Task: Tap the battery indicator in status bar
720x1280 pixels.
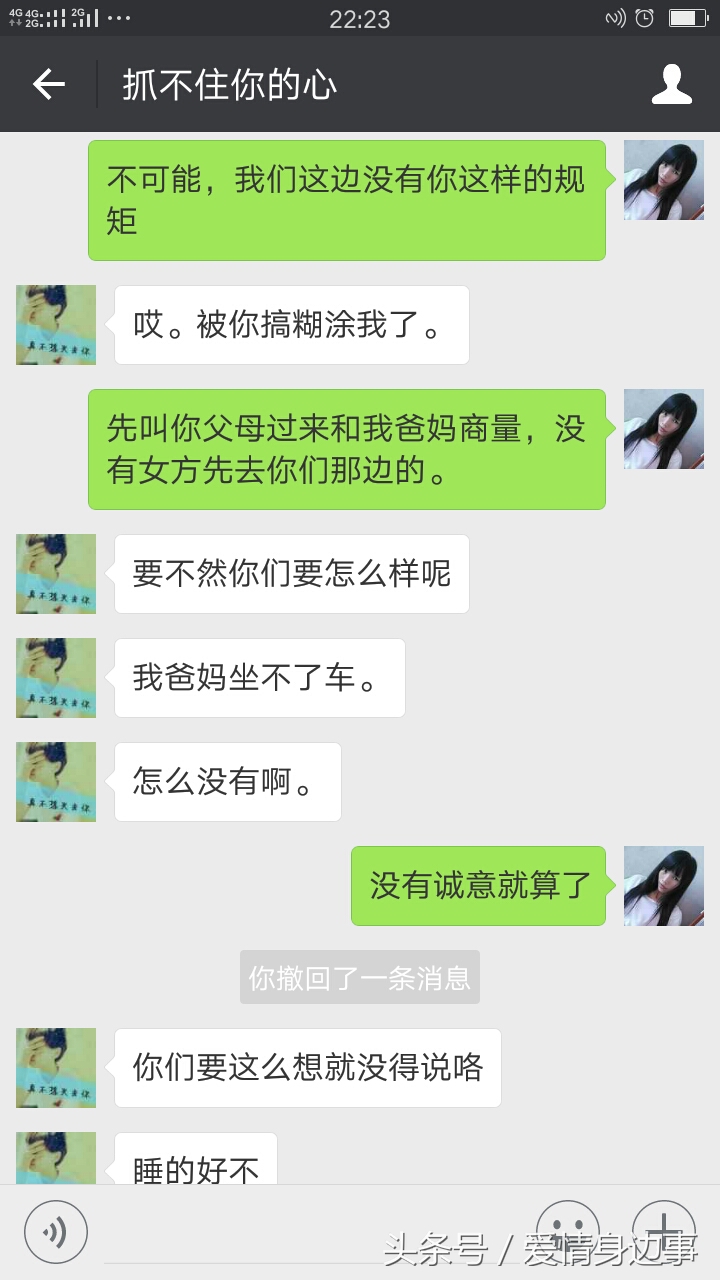Action: (688, 17)
